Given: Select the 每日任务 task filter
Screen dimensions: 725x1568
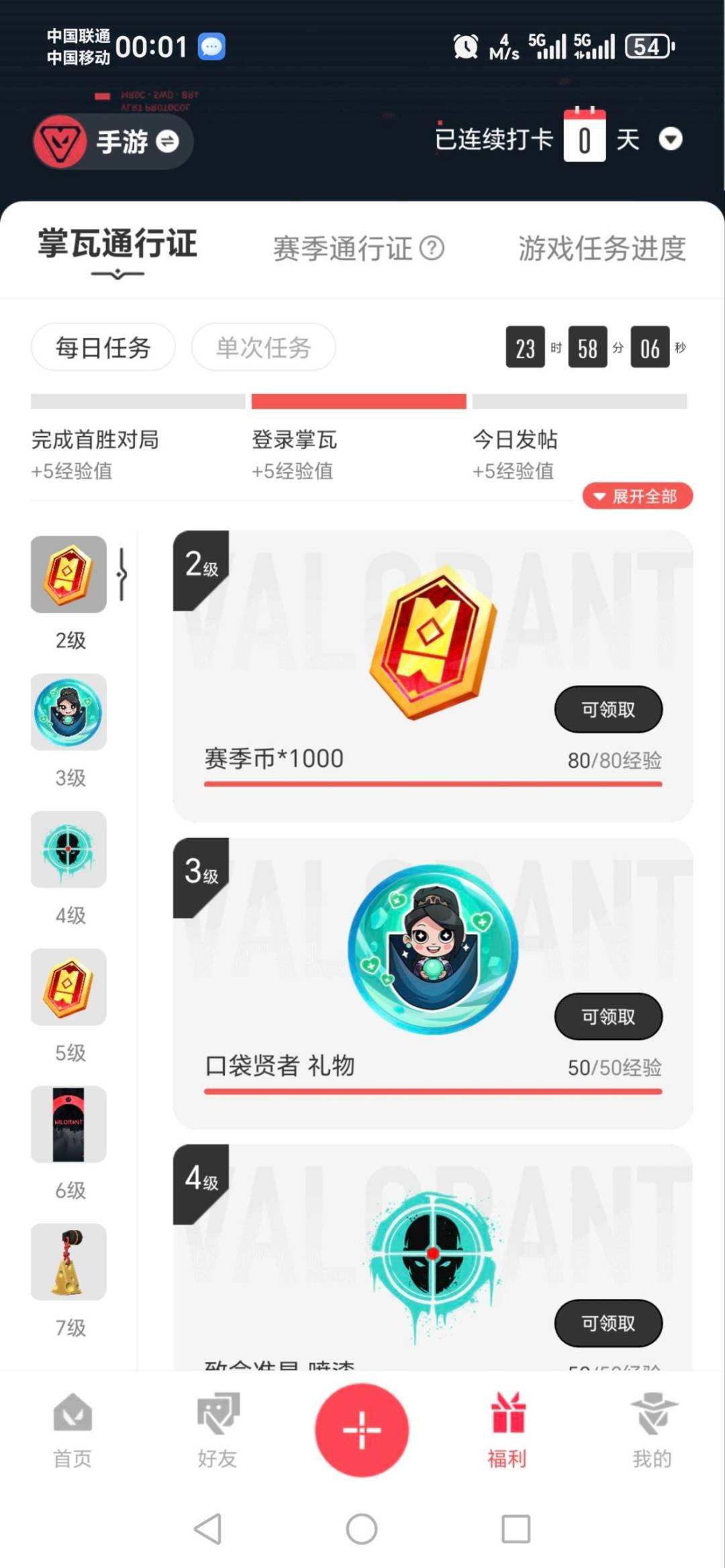Looking at the screenshot, I should 104,346.
